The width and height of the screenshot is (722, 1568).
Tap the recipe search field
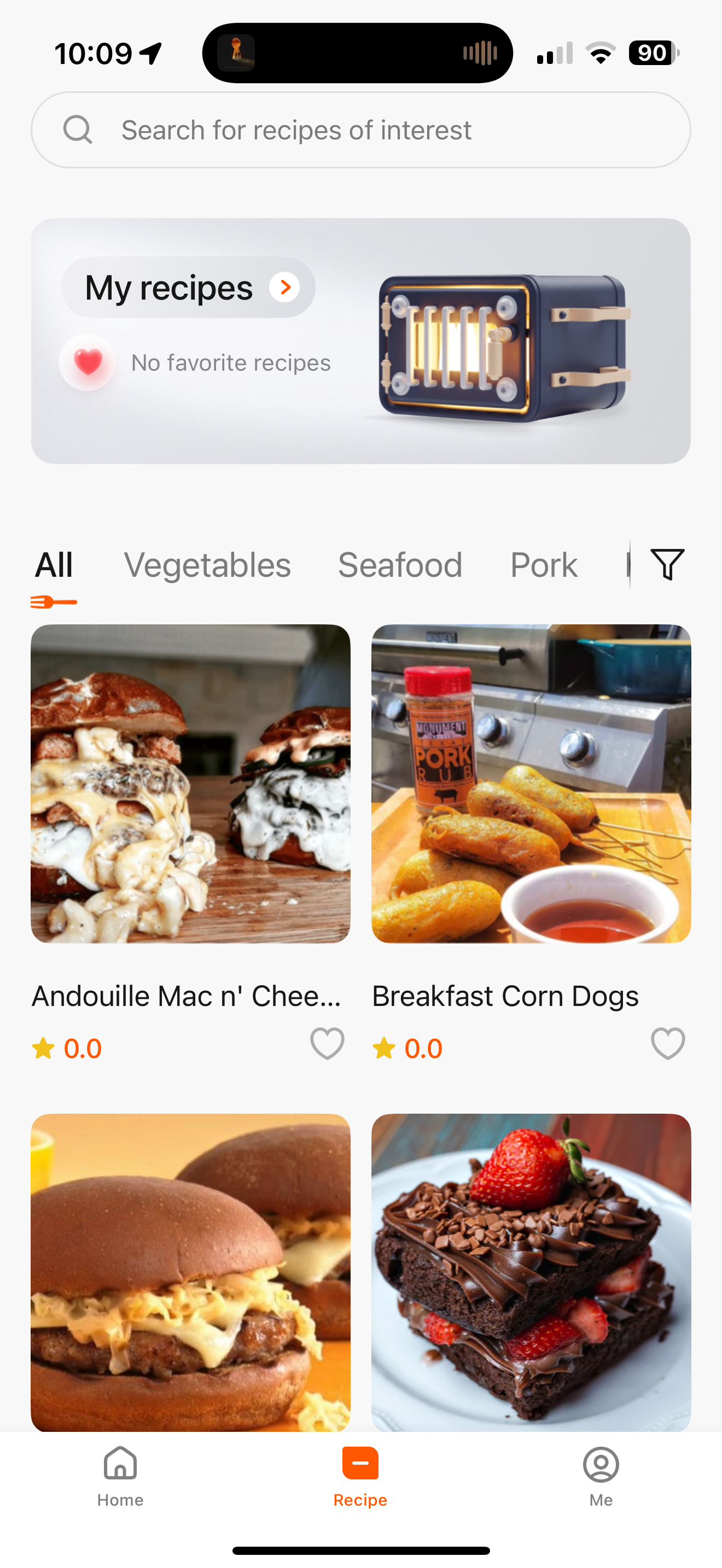pyautogui.click(x=360, y=130)
